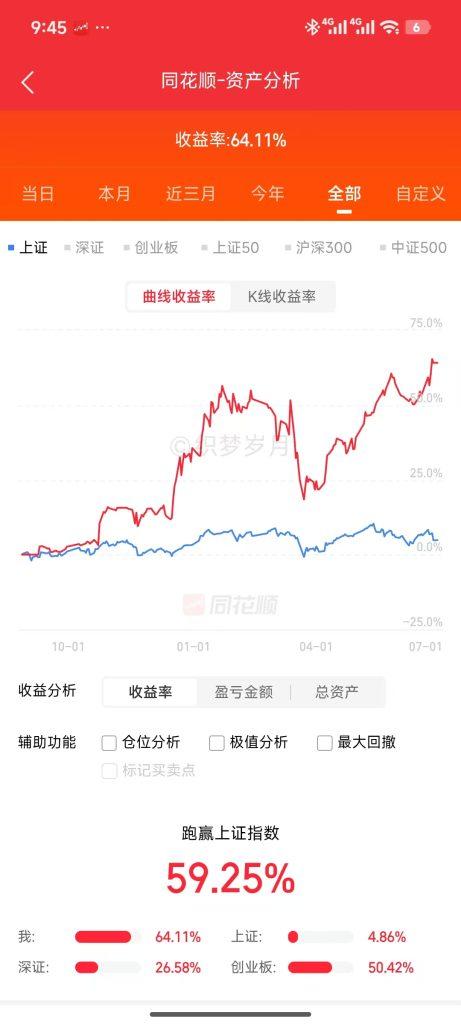This screenshot has width=461, height=1024.
Task: Switch to the 本月 period tab
Action: [114, 193]
